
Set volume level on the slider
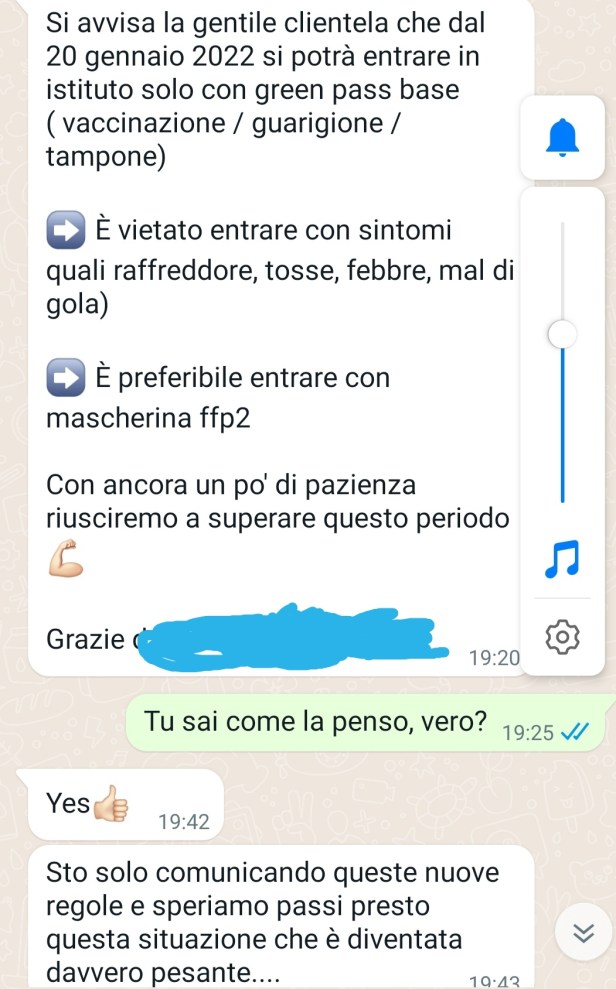(x=562, y=334)
